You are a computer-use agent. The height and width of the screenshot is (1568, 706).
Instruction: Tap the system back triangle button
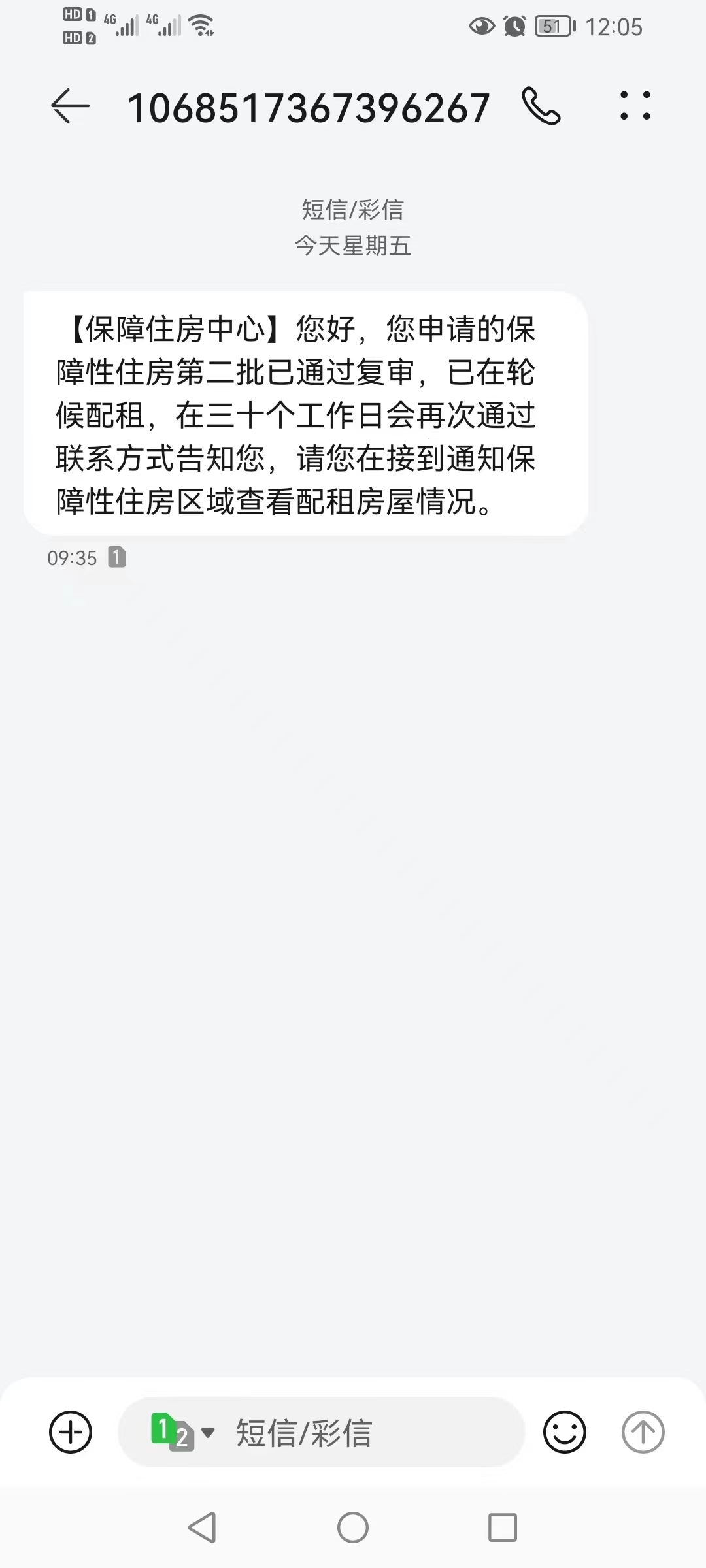pyautogui.click(x=202, y=1527)
